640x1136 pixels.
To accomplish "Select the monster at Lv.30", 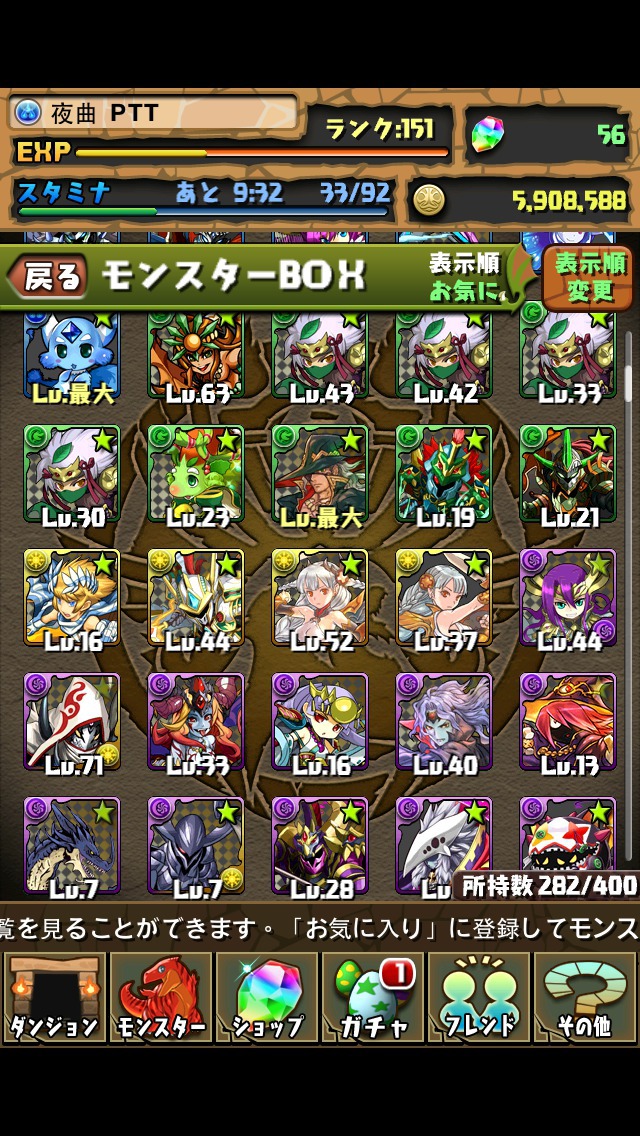I will click(x=72, y=473).
